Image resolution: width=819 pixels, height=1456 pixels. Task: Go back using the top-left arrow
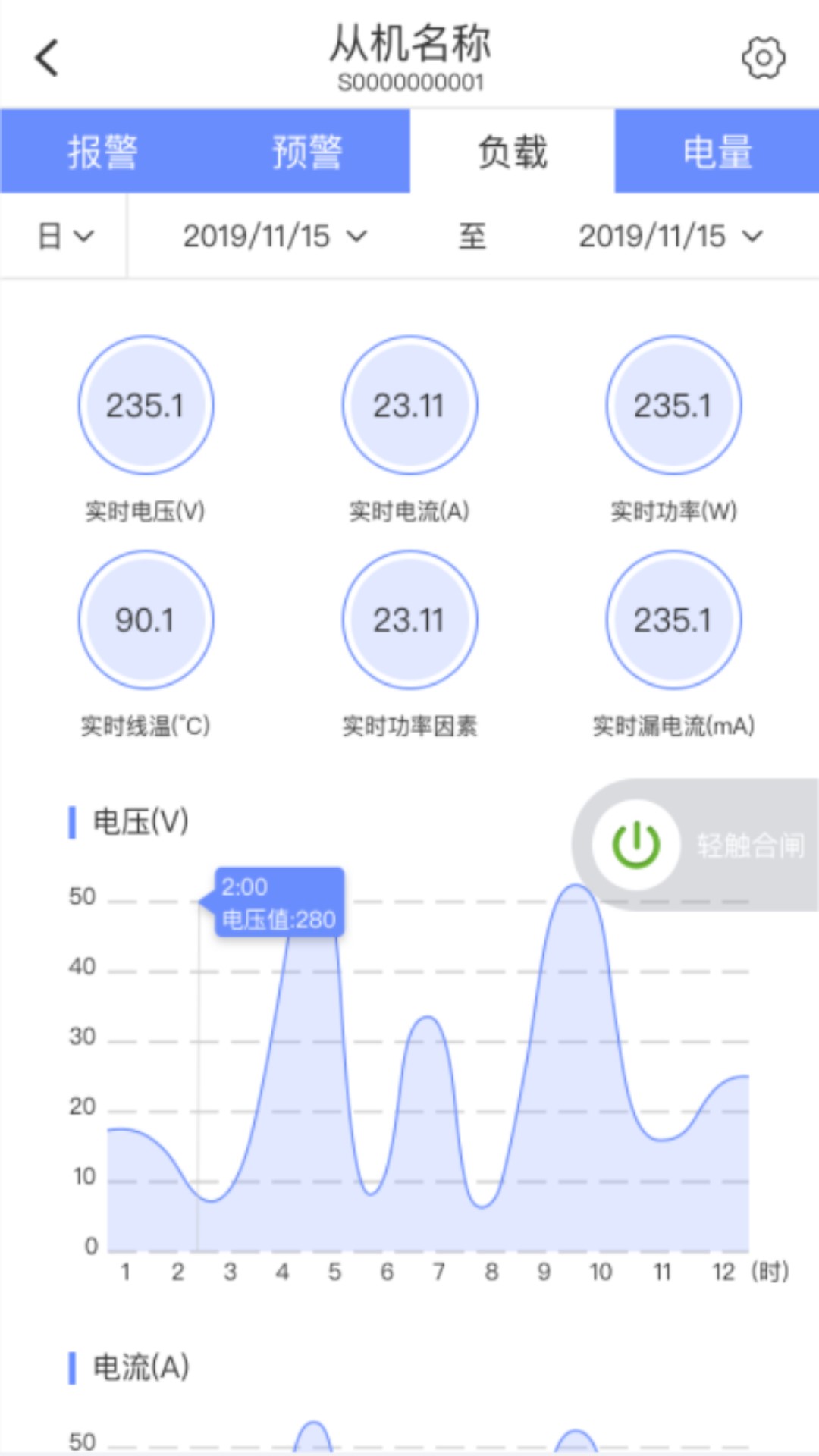pos(47,58)
